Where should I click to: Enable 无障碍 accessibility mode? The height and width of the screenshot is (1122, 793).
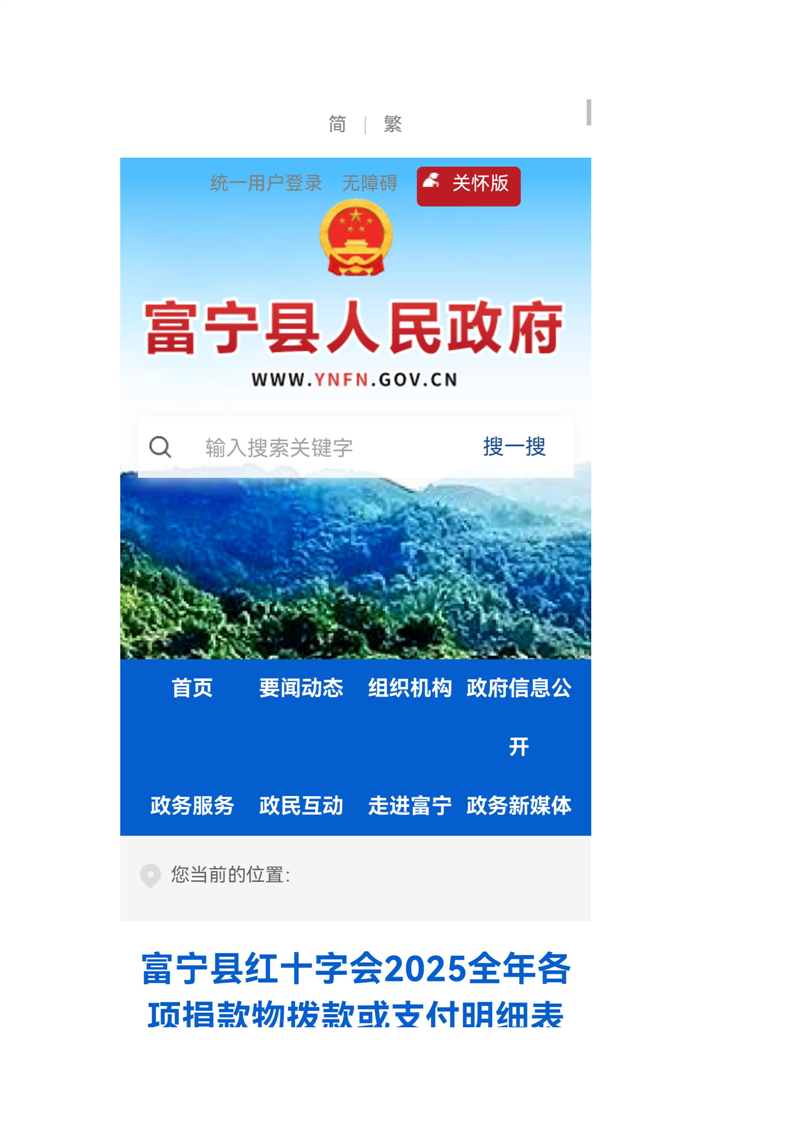(369, 183)
